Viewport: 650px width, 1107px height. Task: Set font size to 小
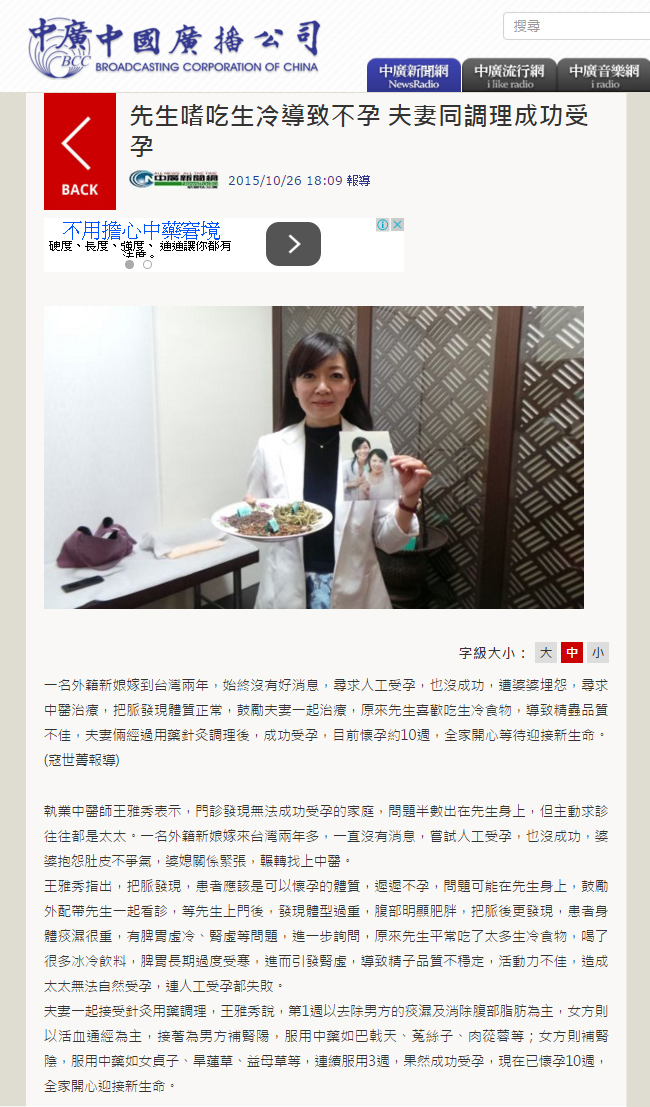[597, 653]
